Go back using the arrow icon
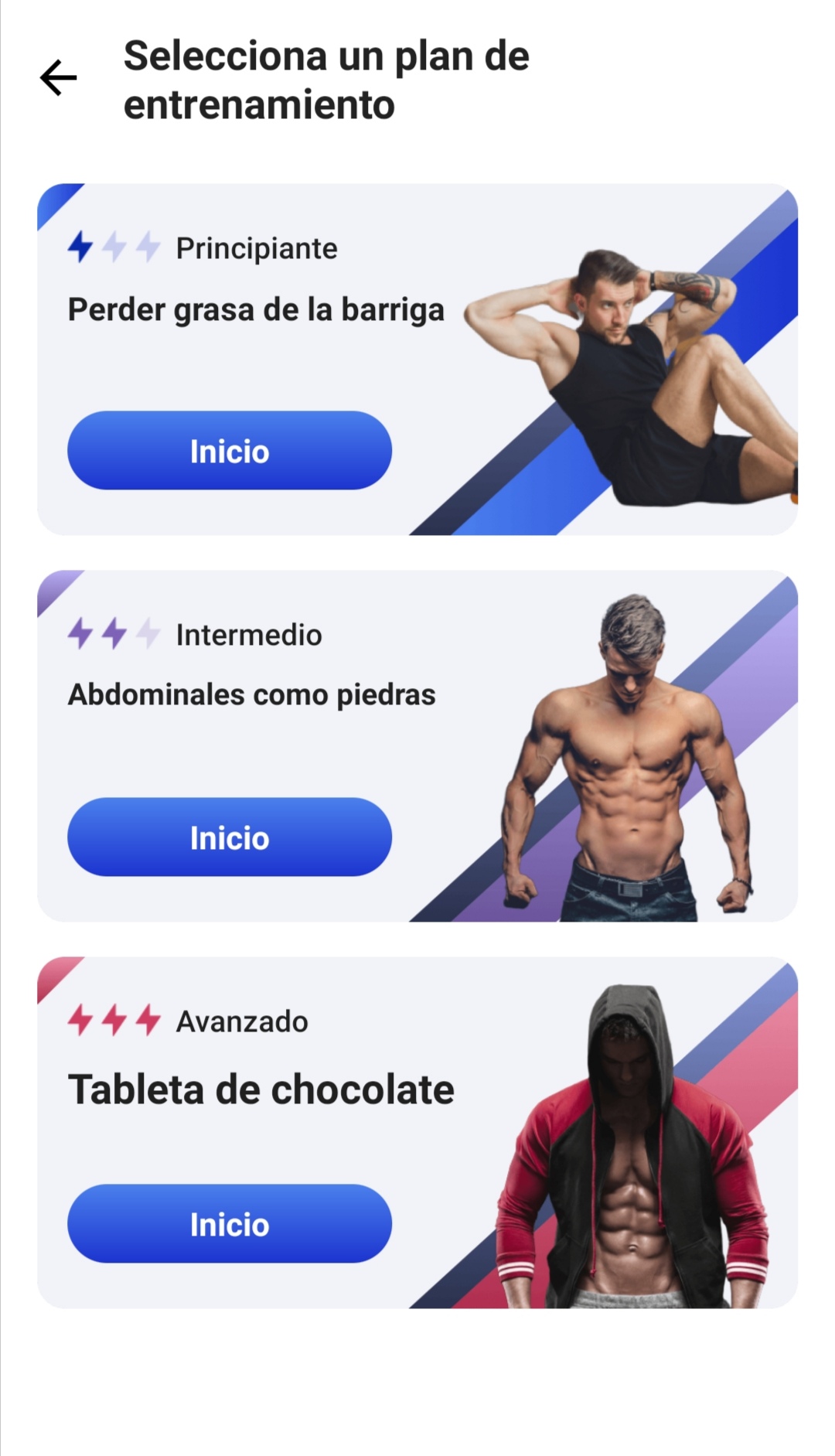The image size is (835, 1456). click(x=59, y=78)
